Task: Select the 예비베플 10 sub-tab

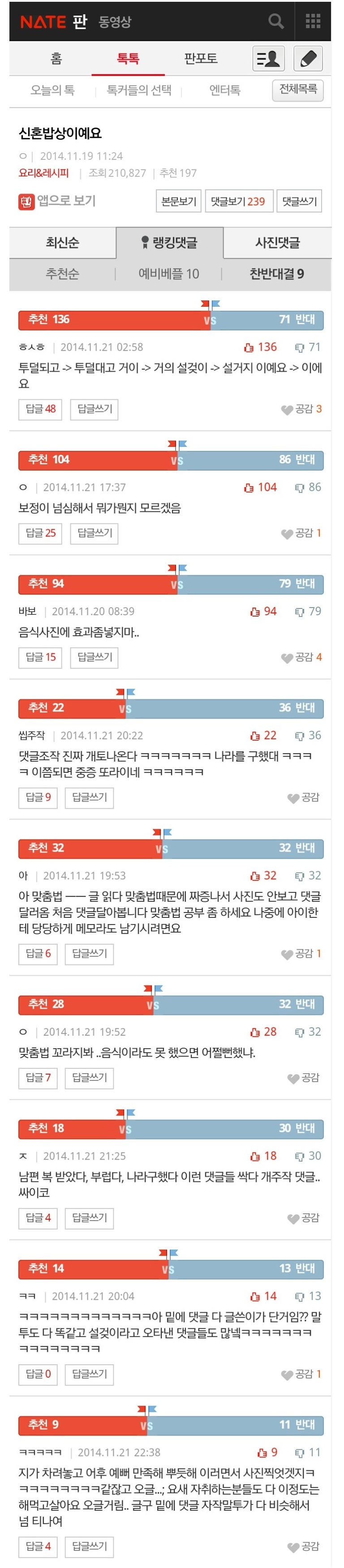Action: pyautogui.click(x=169, y=274)
